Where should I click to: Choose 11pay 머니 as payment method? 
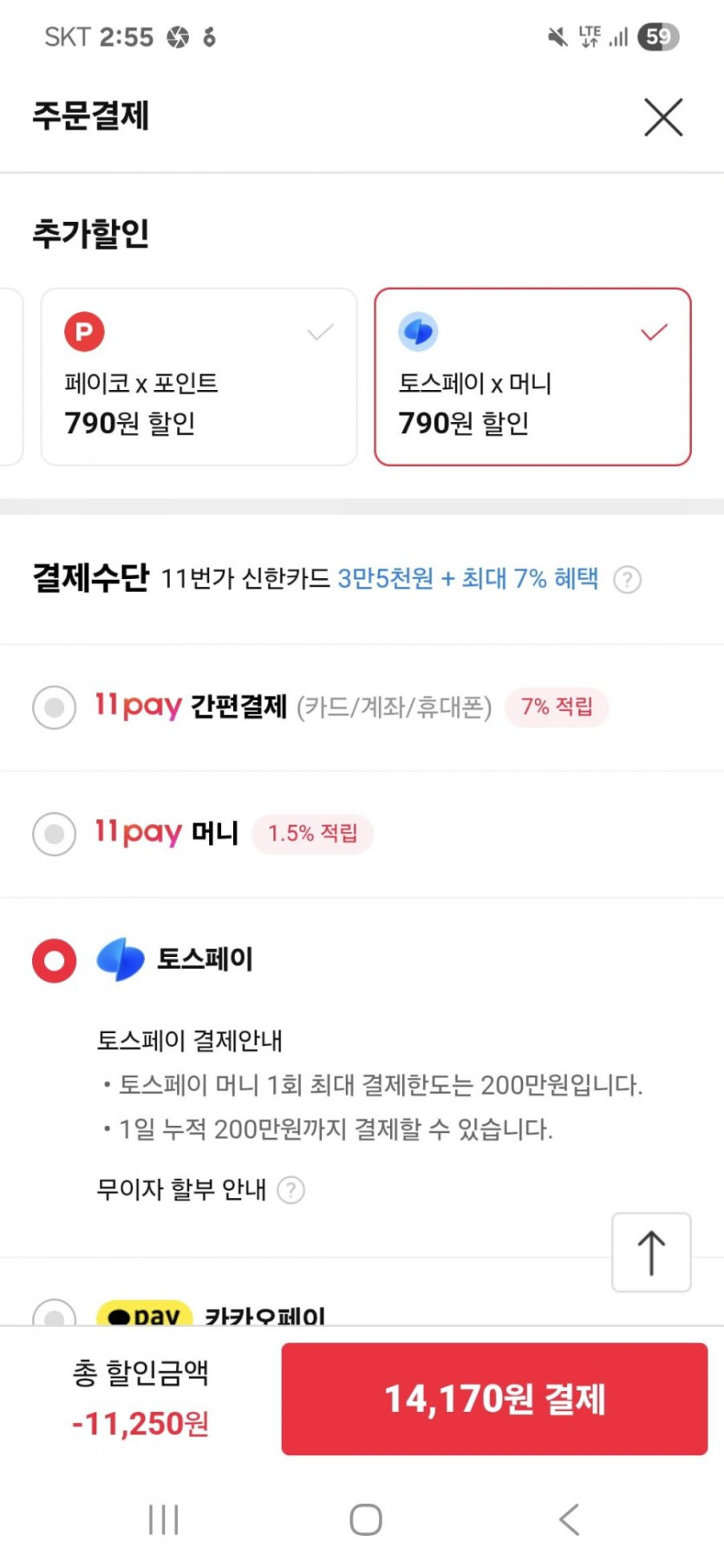tap(54, 834)
